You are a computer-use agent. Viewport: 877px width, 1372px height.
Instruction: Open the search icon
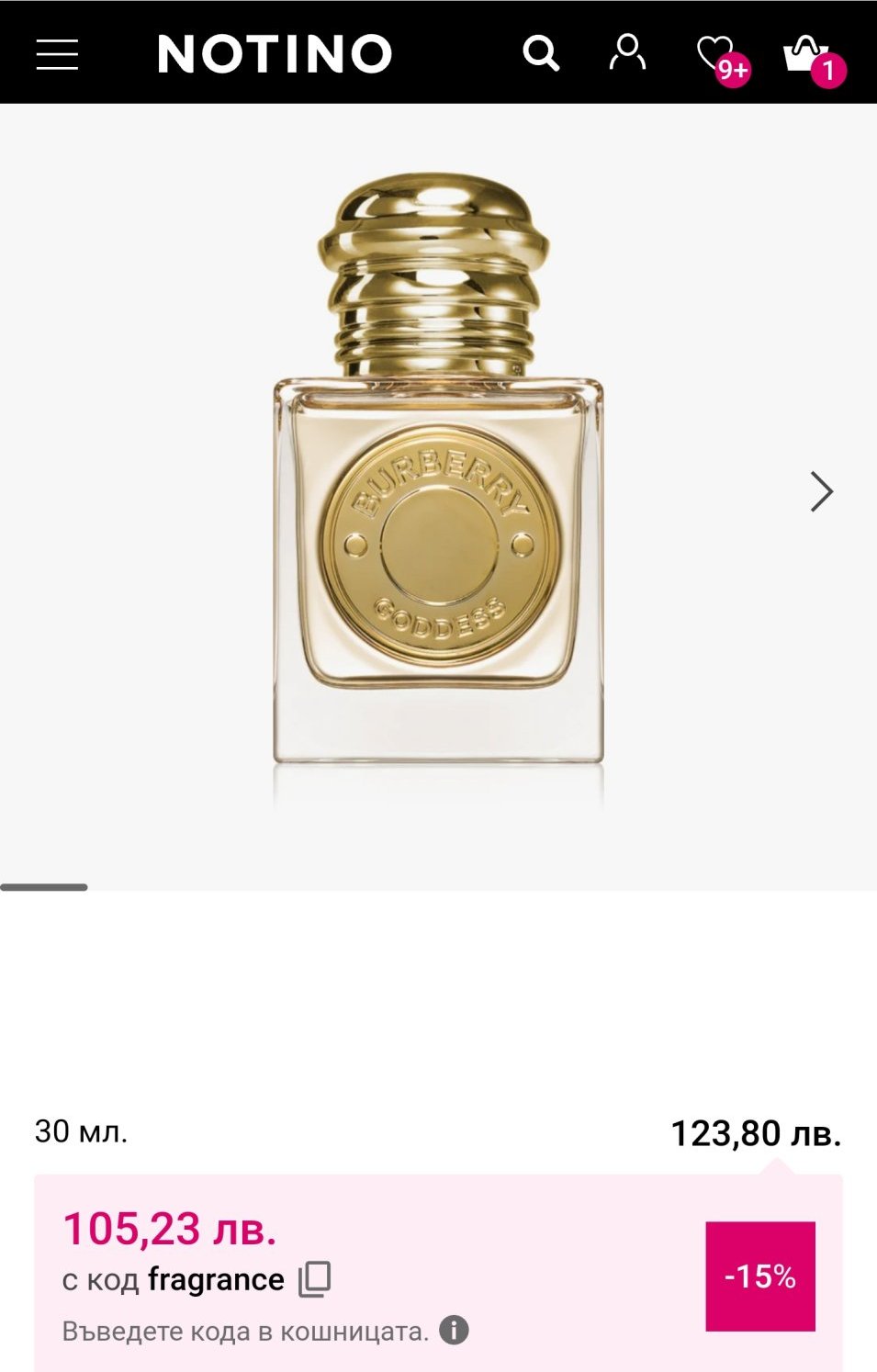click(541, 54)
